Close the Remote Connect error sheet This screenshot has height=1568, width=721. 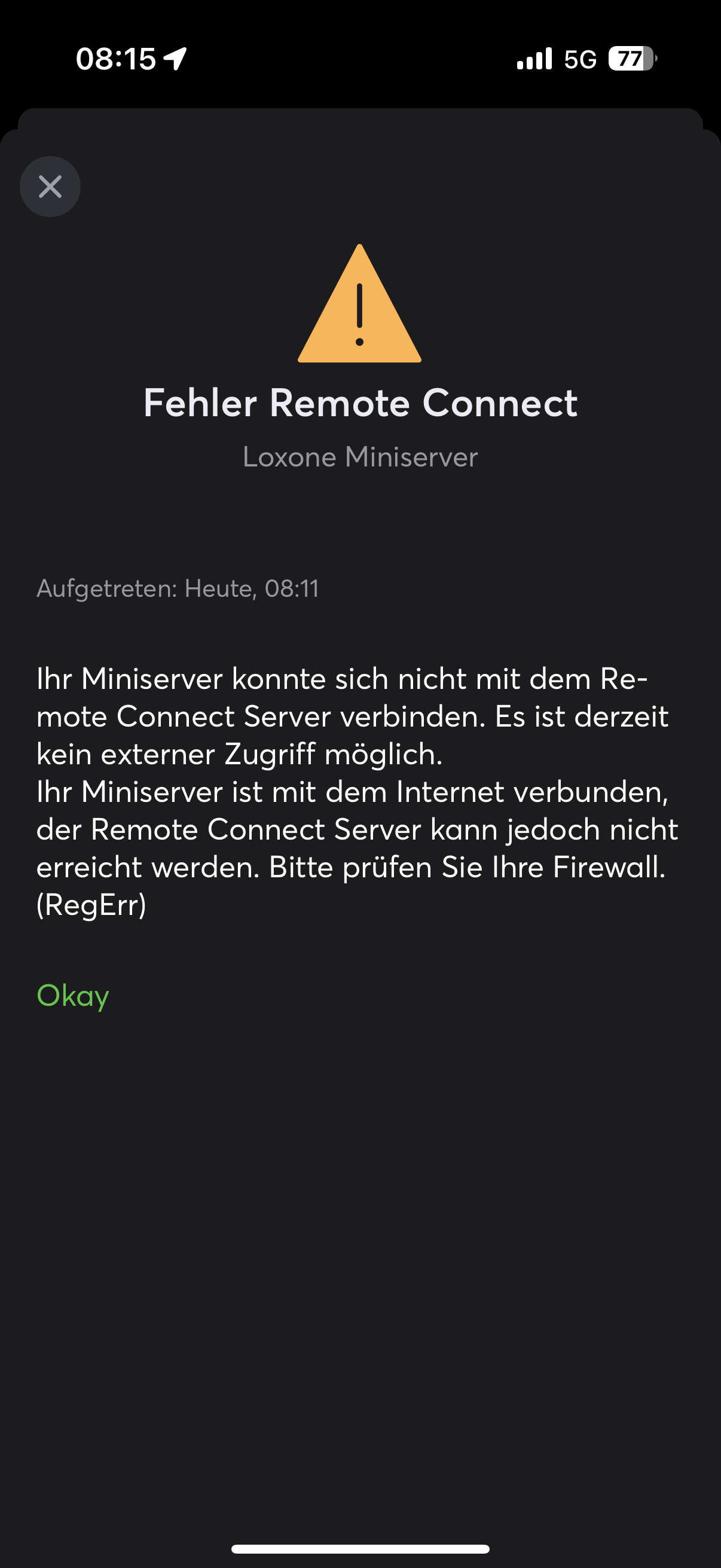pyautogui.click(x=50, y=186)
